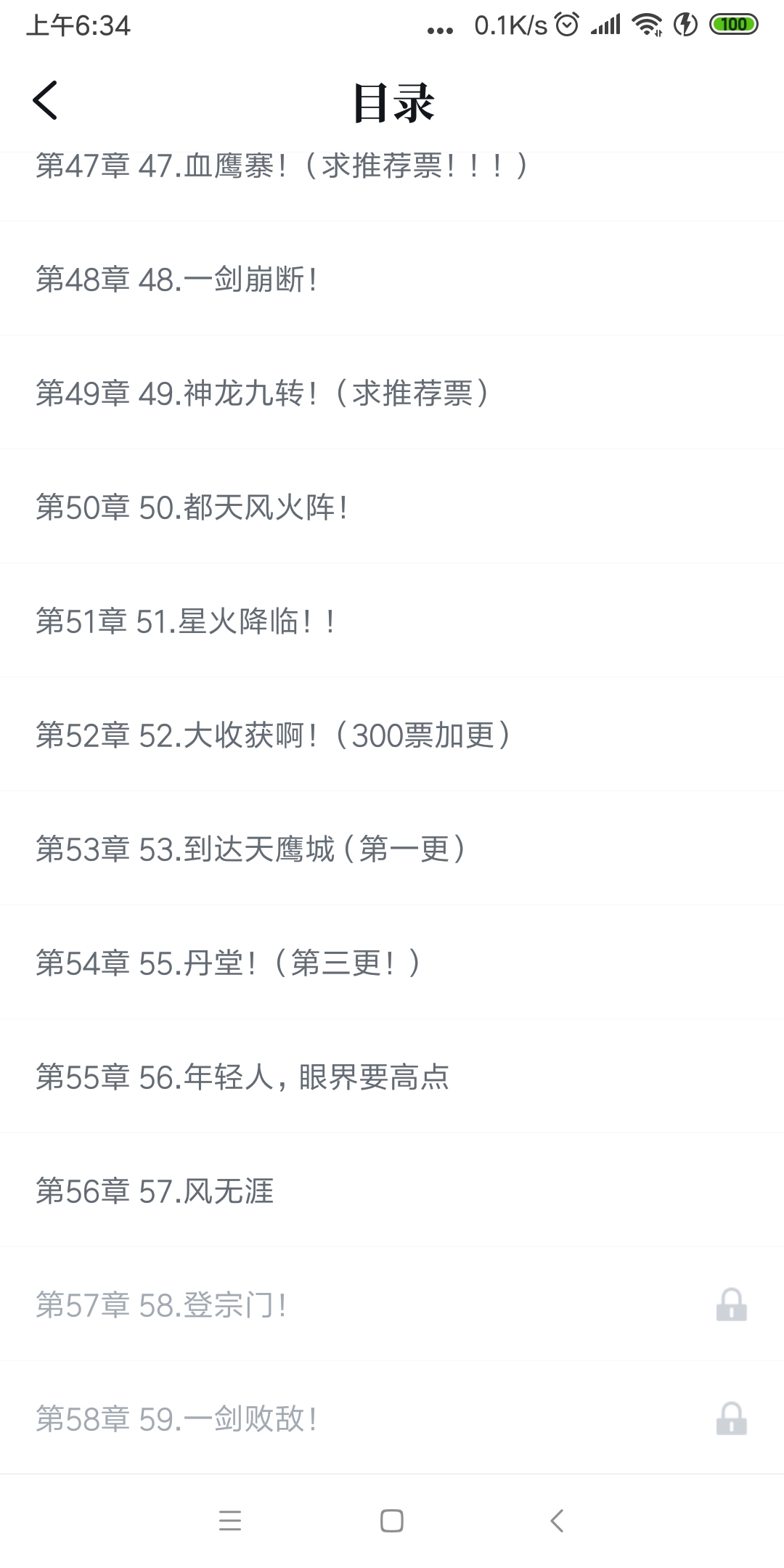Open chapter 第51章 星火降临
The height and width of the screenshot is (1568, 784).
[392, 621]
